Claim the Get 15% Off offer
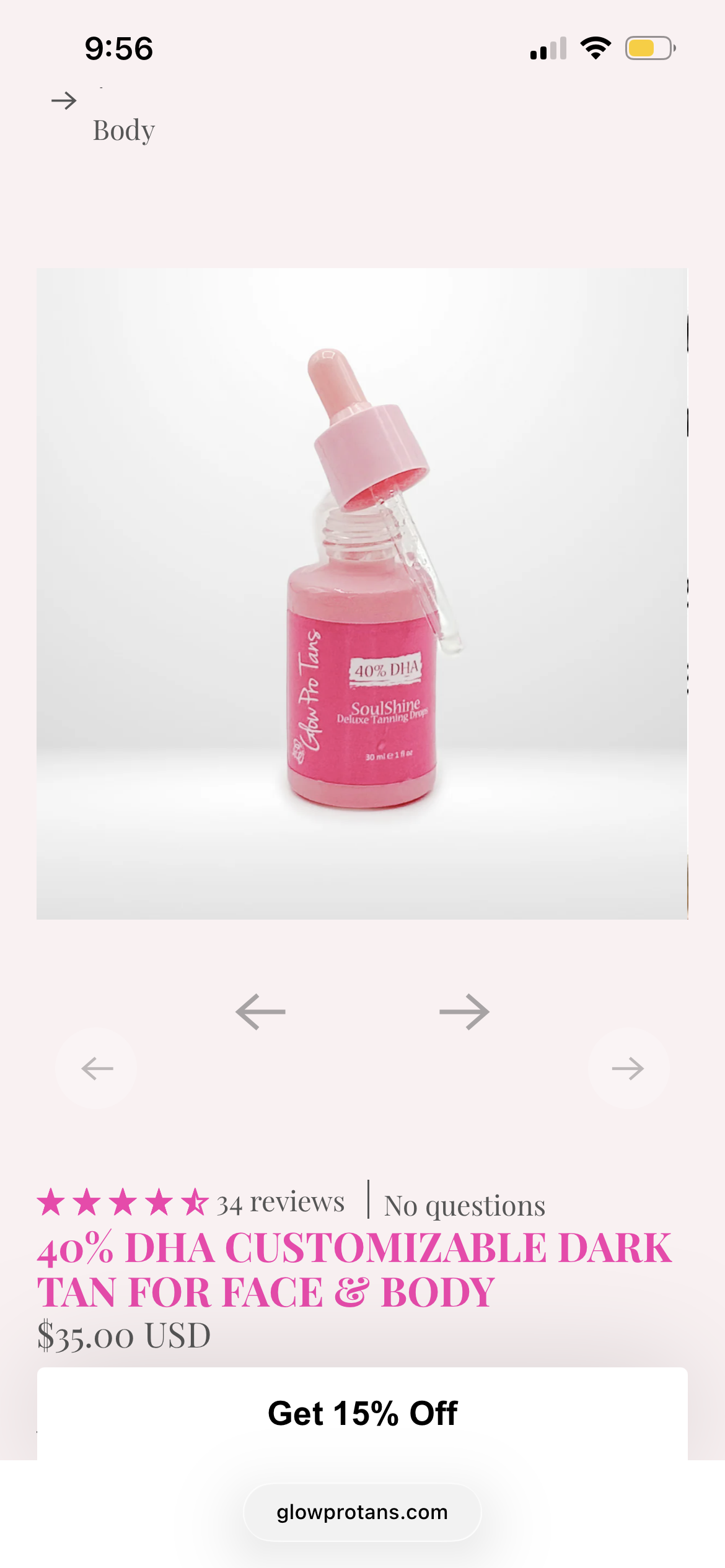 362,1413
